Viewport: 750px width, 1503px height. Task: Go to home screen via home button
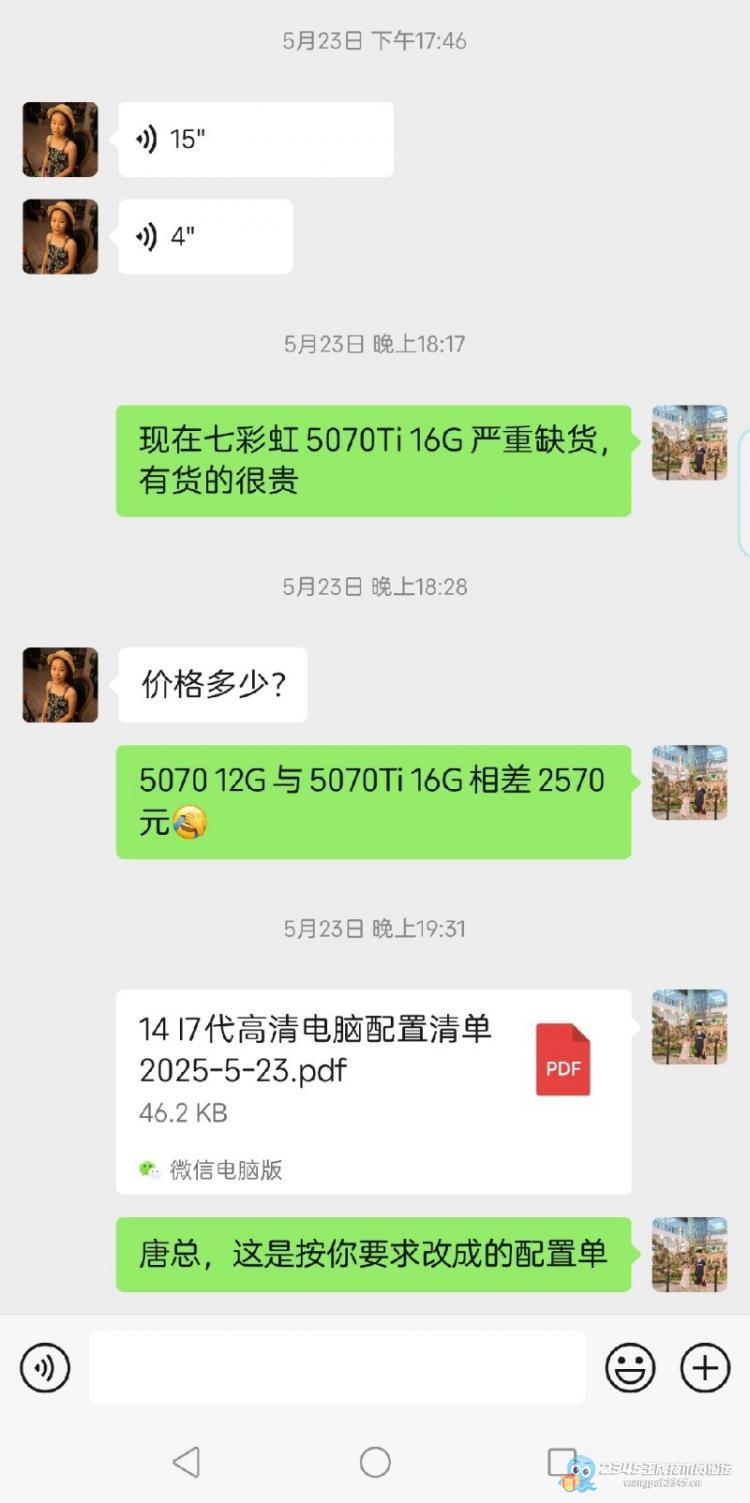click(375, 1462)
